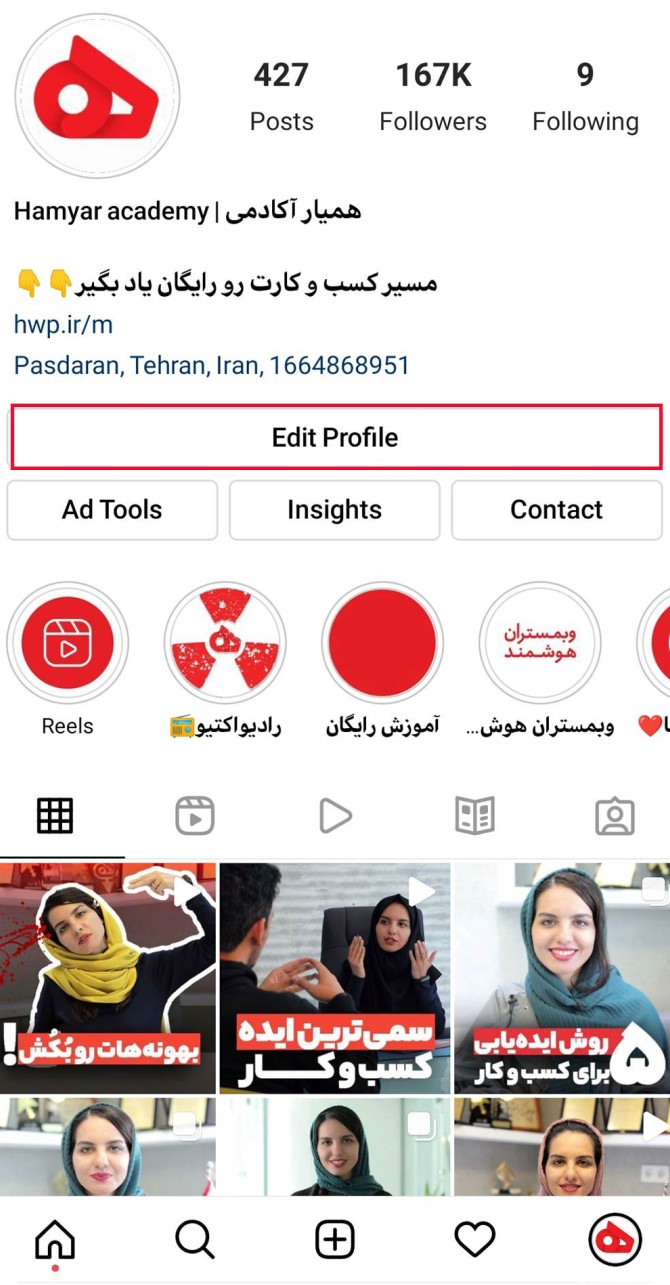Screen dimensions: 670x1285
Task: Switch to the Reels tab
Action: pos(195,816)
